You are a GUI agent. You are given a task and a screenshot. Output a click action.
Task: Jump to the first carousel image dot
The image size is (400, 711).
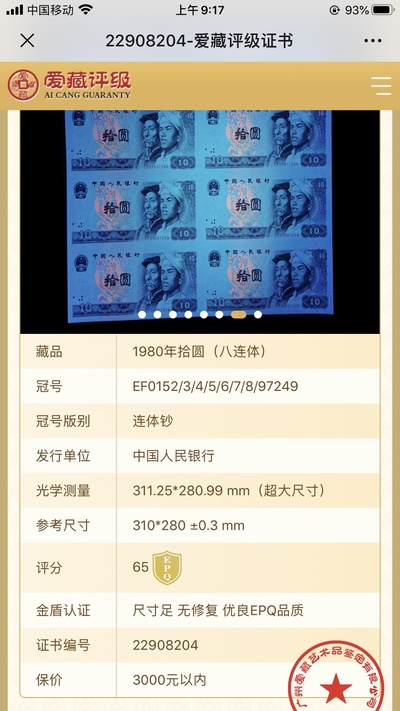[142, 314]
